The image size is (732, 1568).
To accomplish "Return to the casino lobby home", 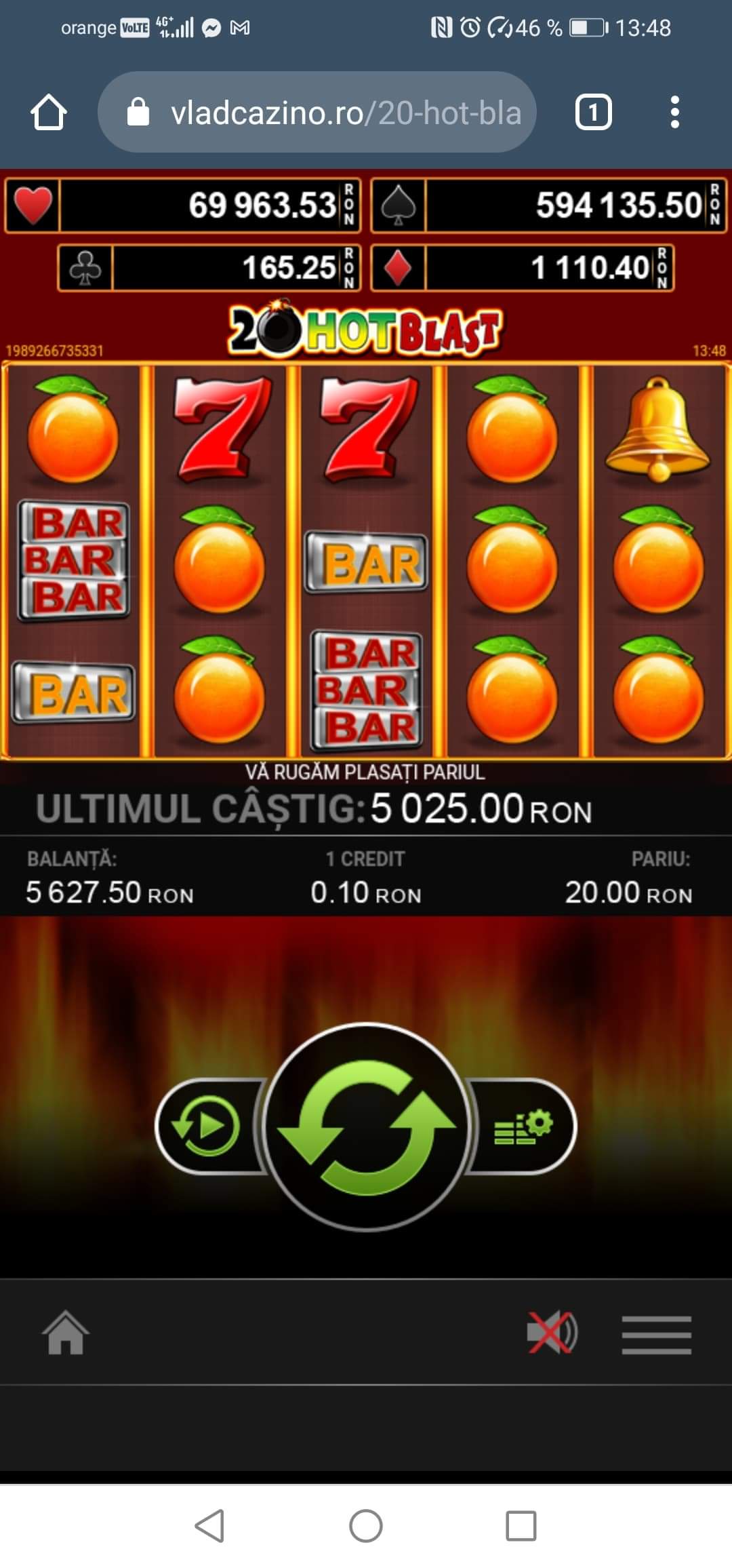I will tap(66, 1333).
